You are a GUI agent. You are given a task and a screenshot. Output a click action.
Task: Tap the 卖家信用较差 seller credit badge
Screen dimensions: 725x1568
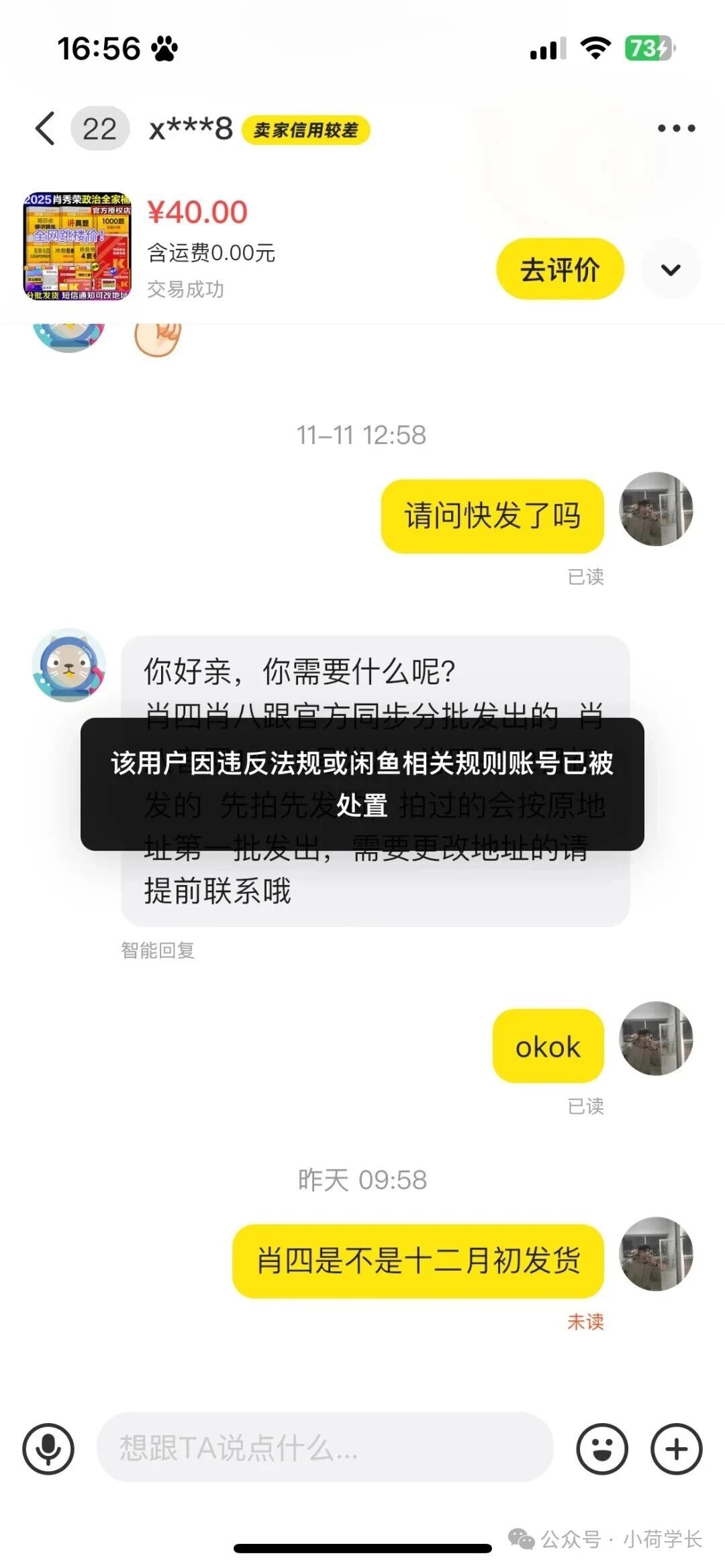click(x=306, y=131)
